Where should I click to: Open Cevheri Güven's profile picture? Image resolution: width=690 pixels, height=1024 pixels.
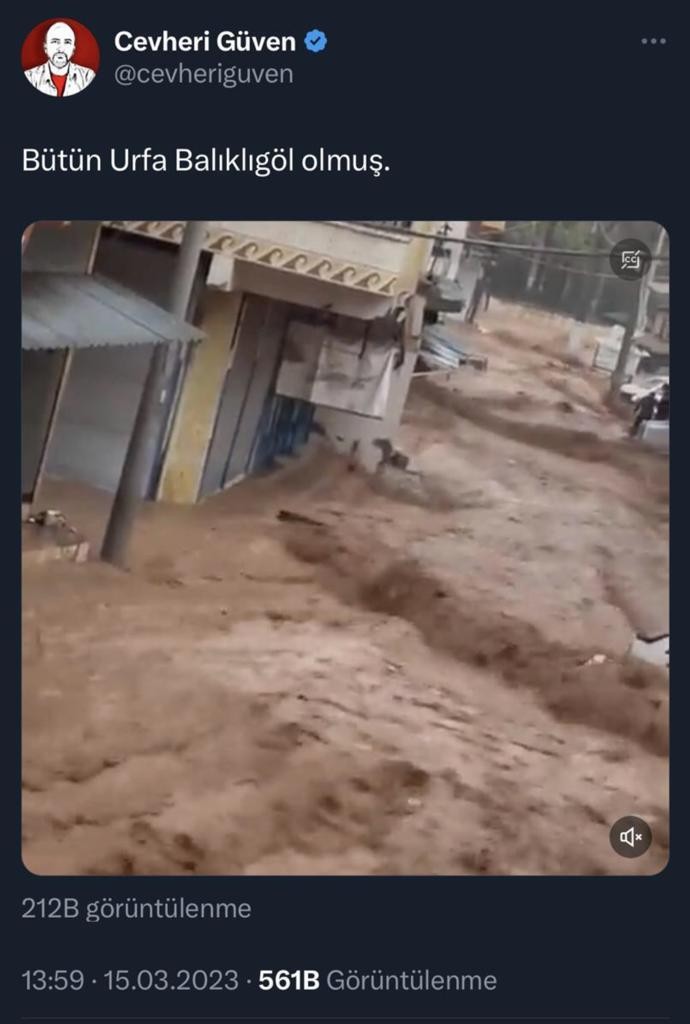tap(60, 57)
